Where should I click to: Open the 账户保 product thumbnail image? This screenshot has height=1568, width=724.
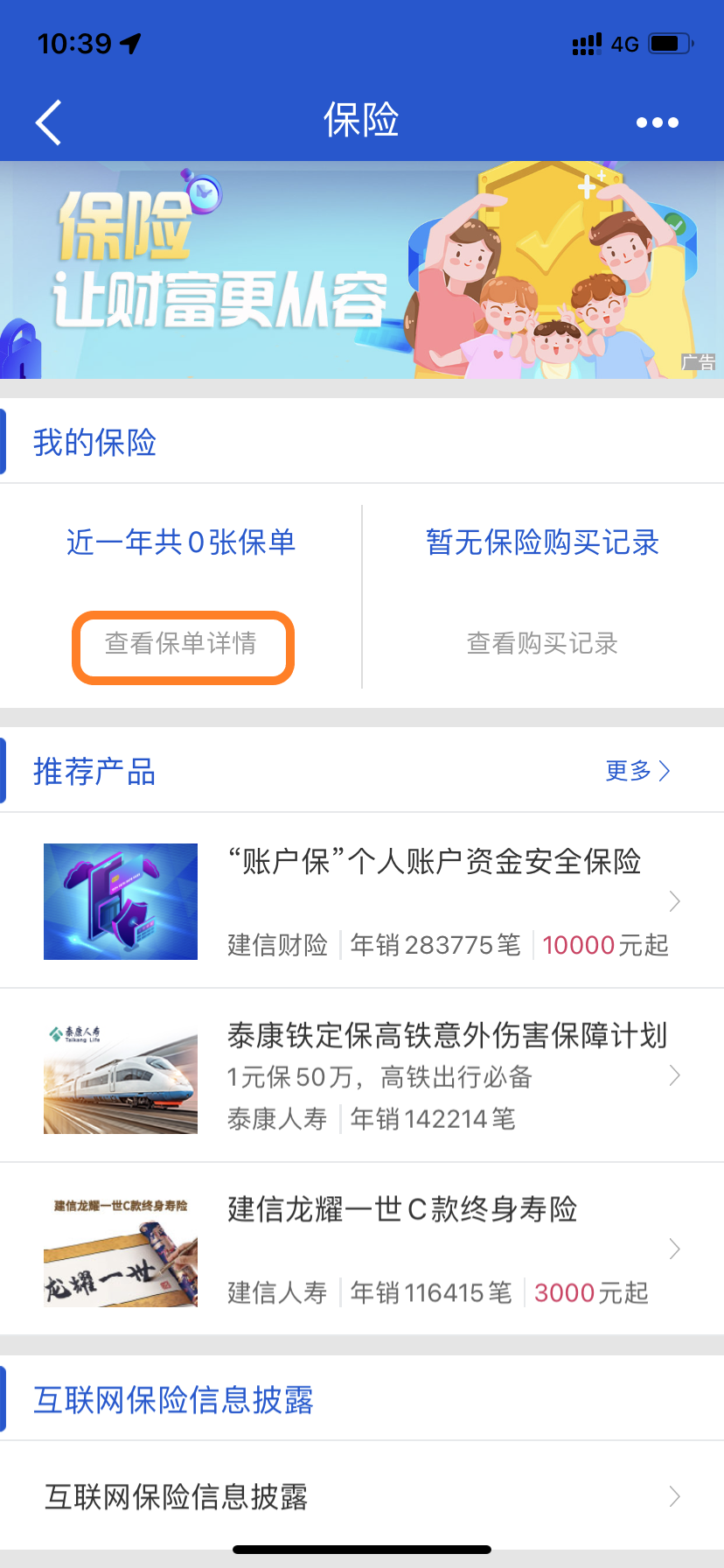pyautogui.click(x=120, y=901)
